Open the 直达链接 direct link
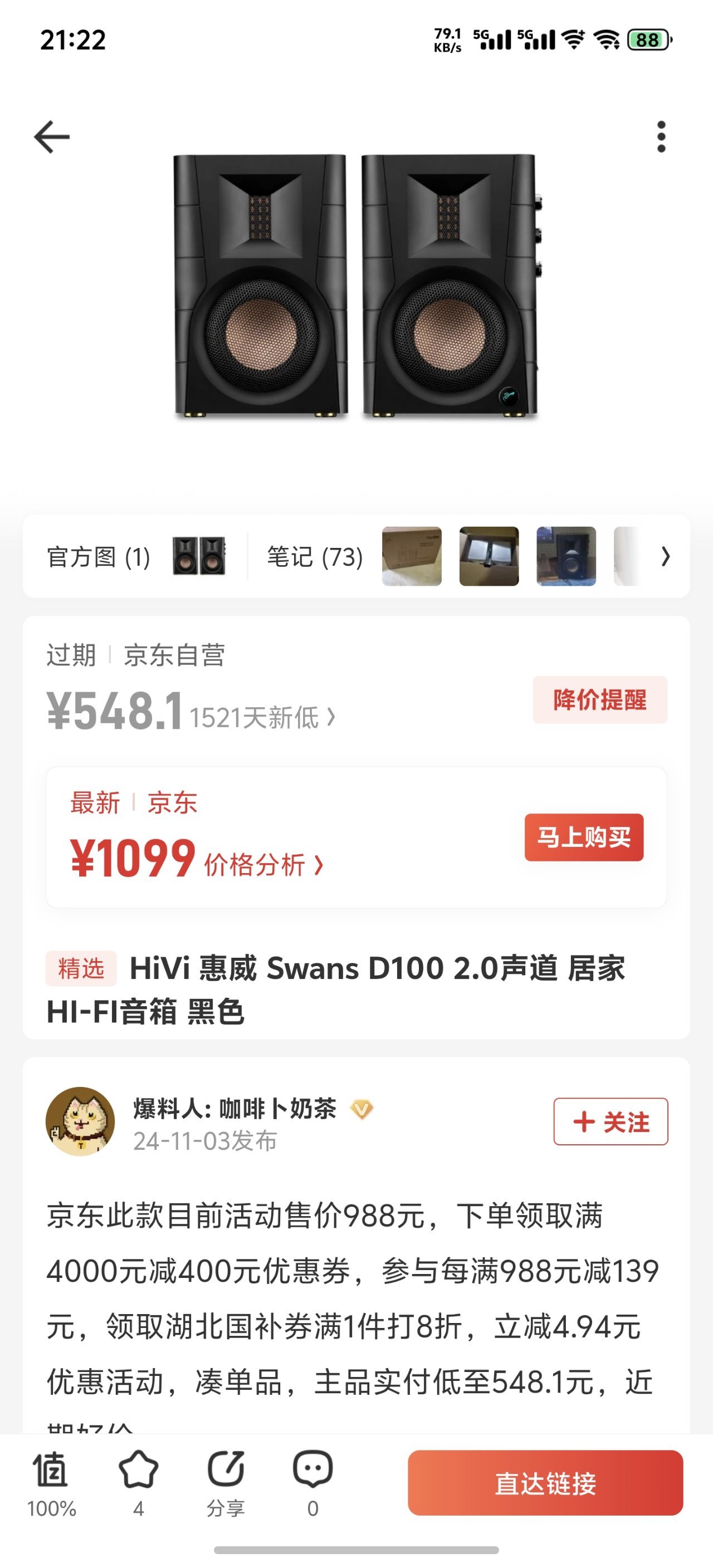 545,1483
